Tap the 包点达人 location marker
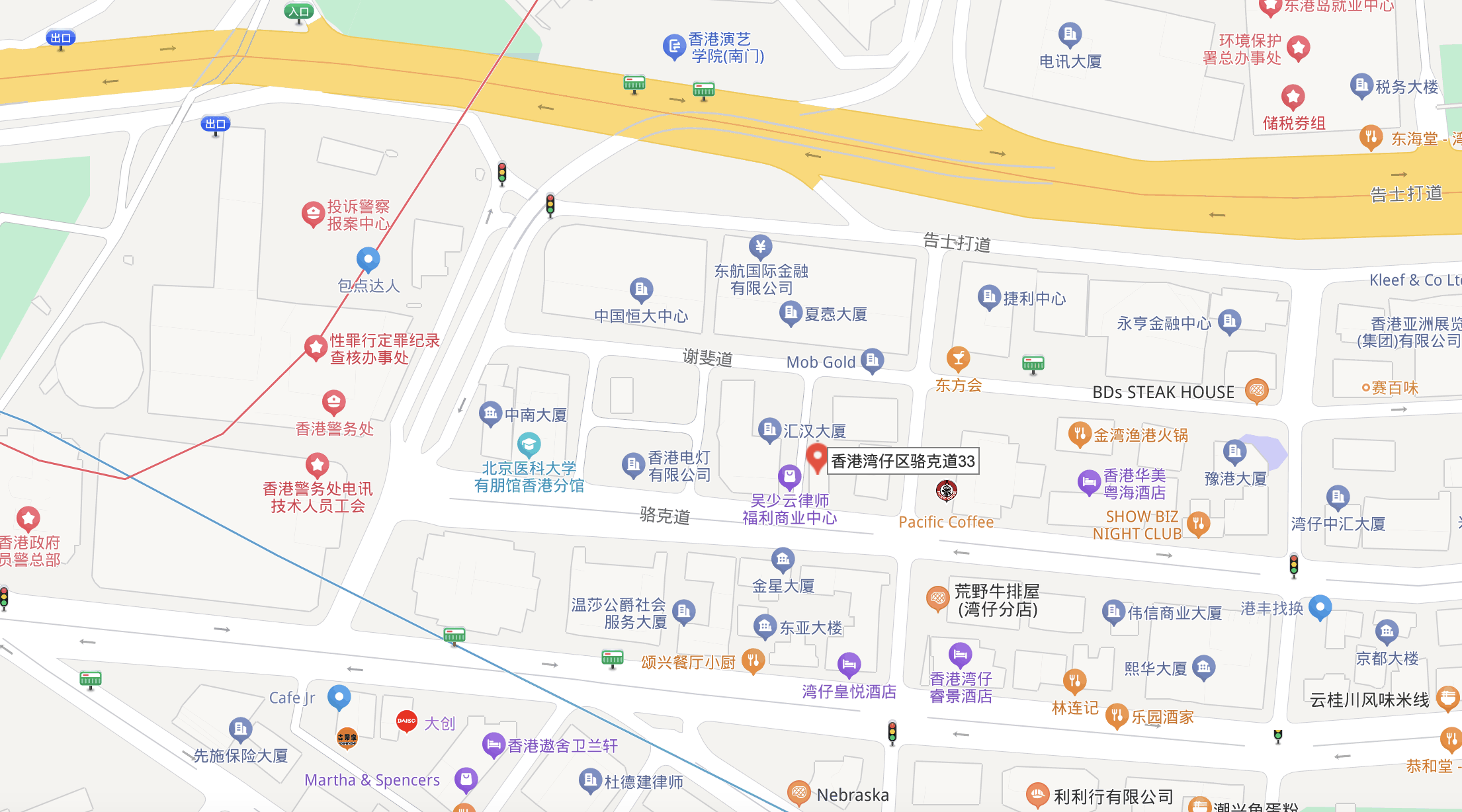The height and width of the screenshot is (812, 1462). 368,259
